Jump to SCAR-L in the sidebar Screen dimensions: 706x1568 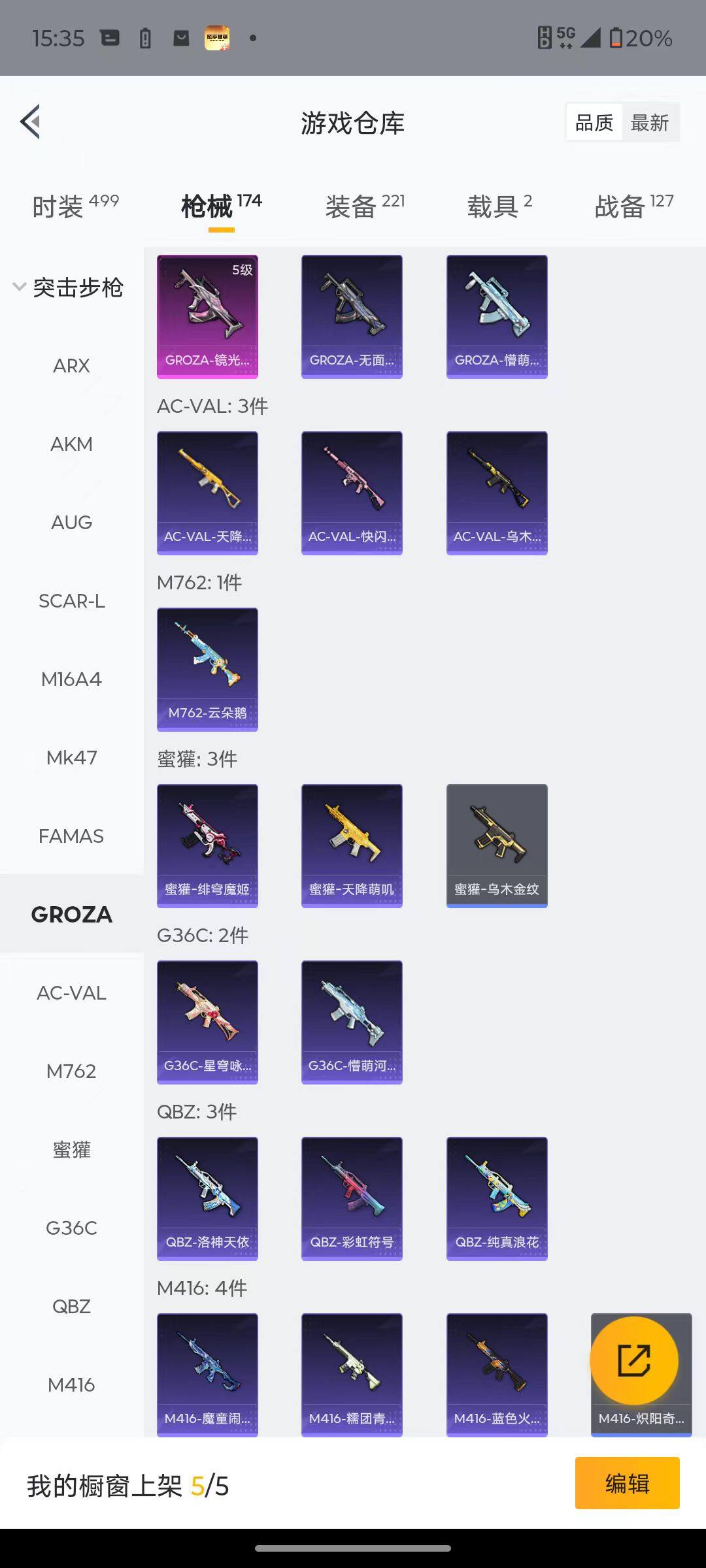tap(71, 601)
